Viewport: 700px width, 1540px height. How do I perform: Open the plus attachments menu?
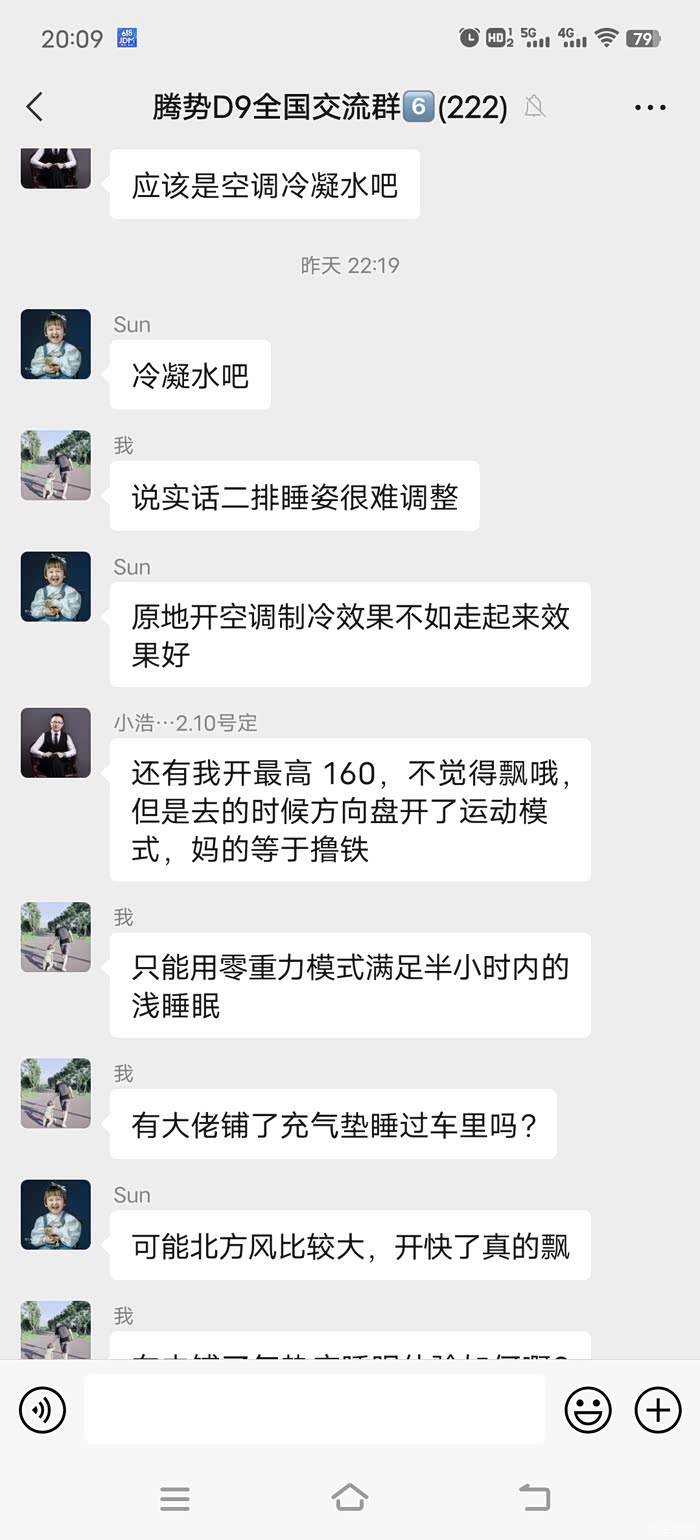(658, 1409)
